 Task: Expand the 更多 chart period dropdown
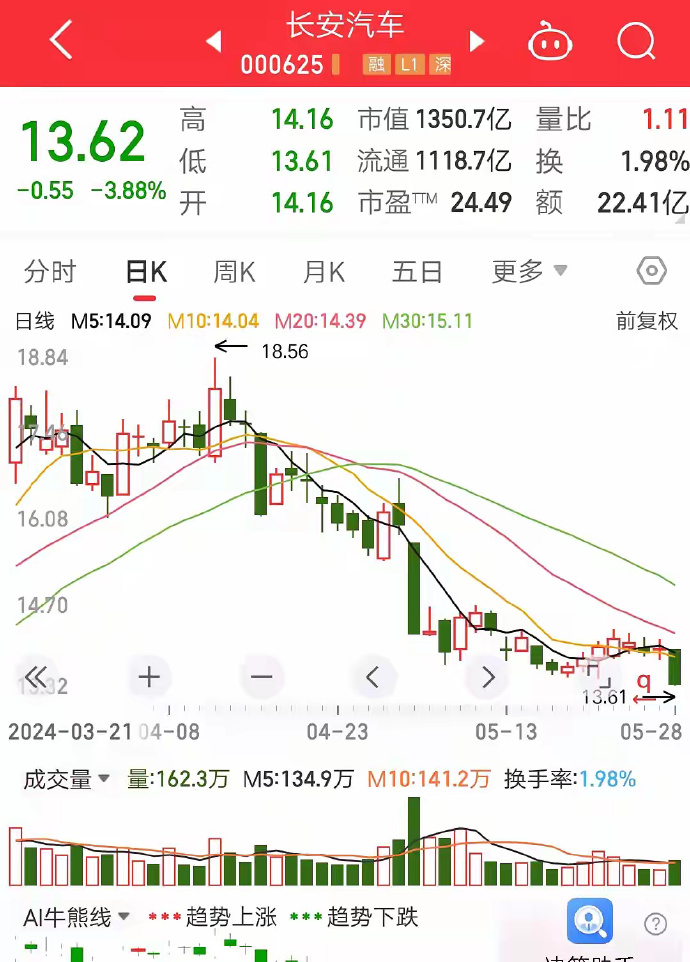[x=529, y=271]
